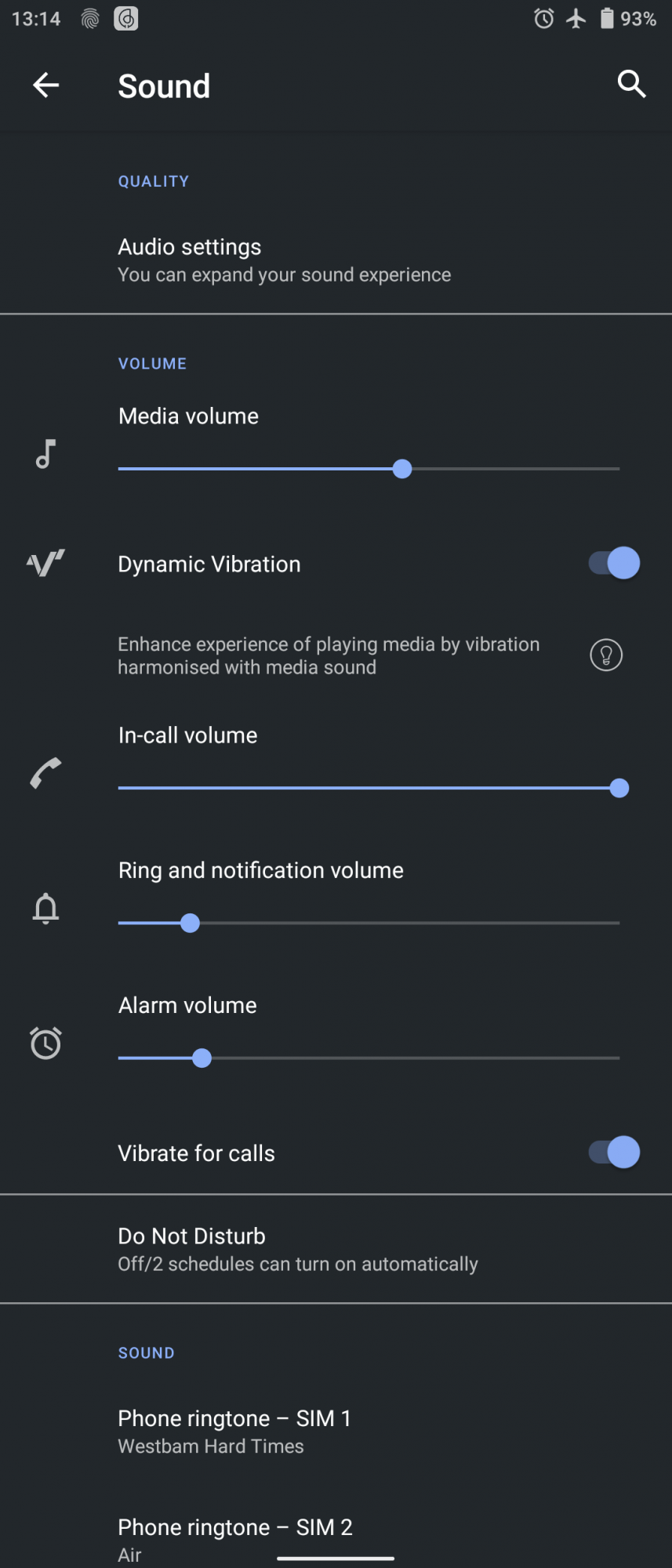Turn off Dynamic Vibration
This screenshot has width=672, height=1568.
(615, 564)
